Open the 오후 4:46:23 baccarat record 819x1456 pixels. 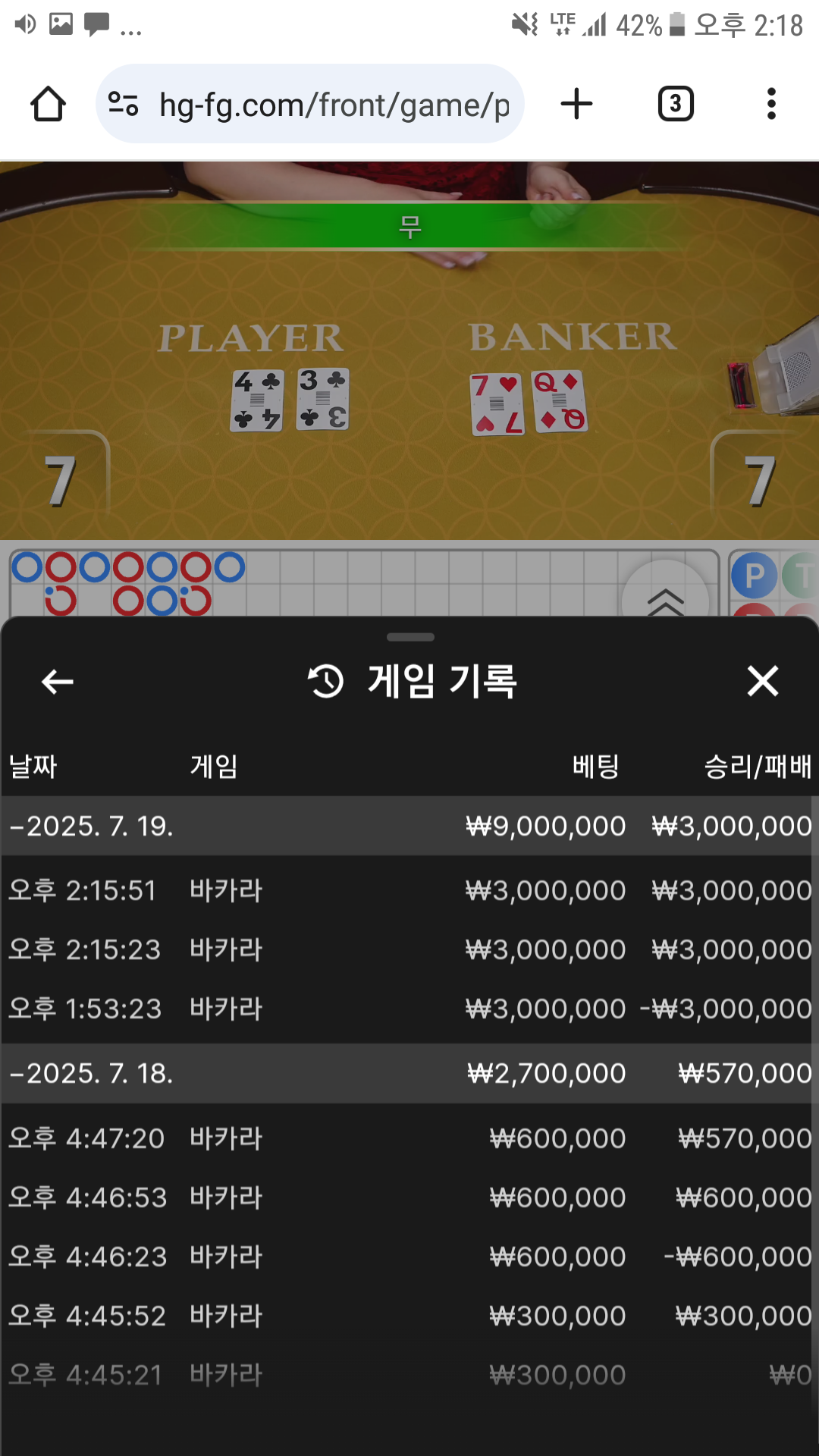[409, 1257]
